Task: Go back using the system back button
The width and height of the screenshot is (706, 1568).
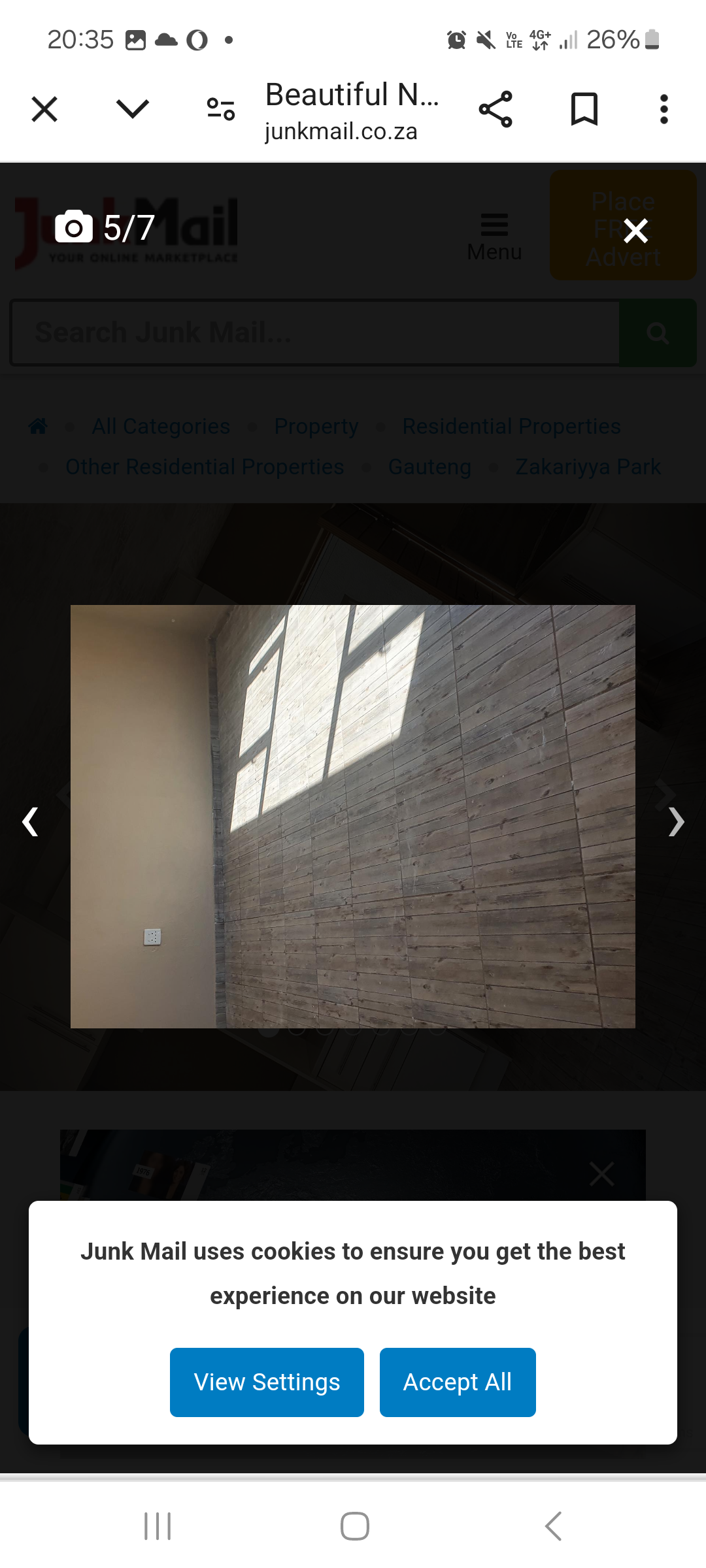Action: (x=553, y=1526)
